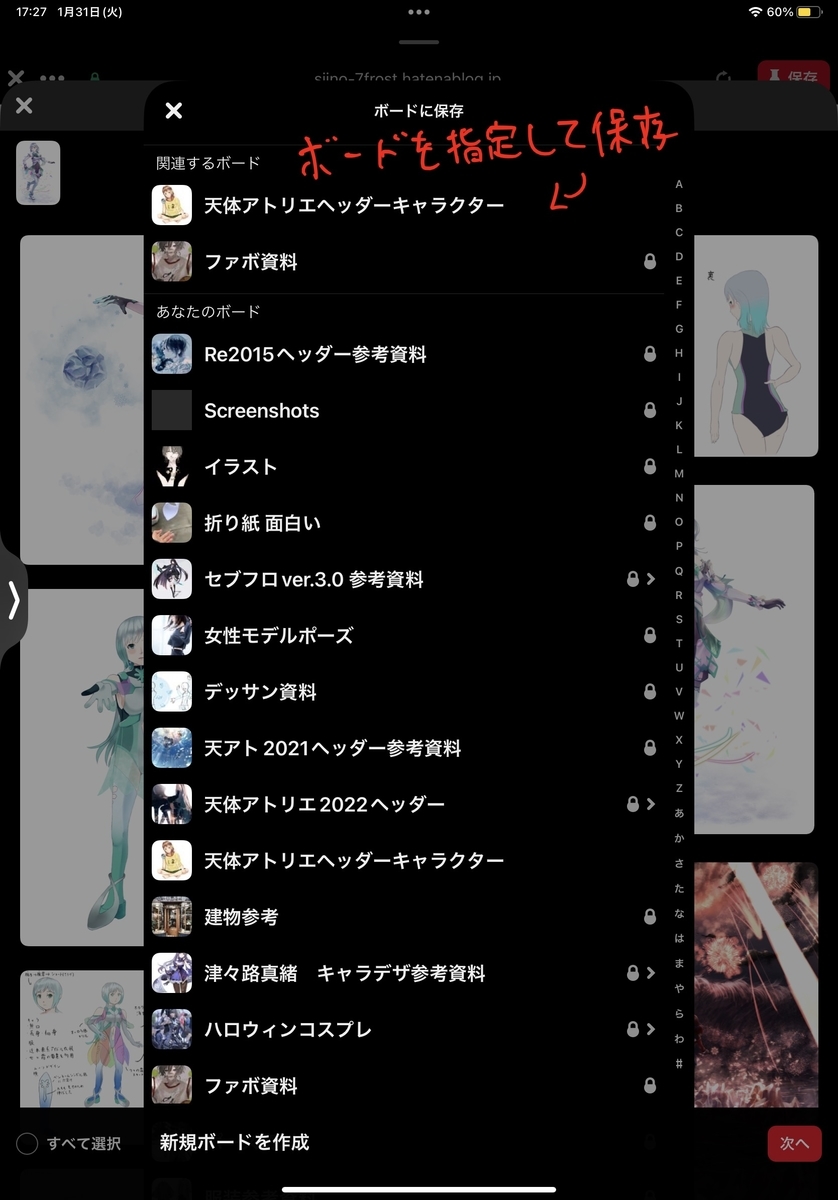Select 天アト 2021ヘッダー参考資料 board
This screenshot has width=838, height=1200.
coord(332,748)
